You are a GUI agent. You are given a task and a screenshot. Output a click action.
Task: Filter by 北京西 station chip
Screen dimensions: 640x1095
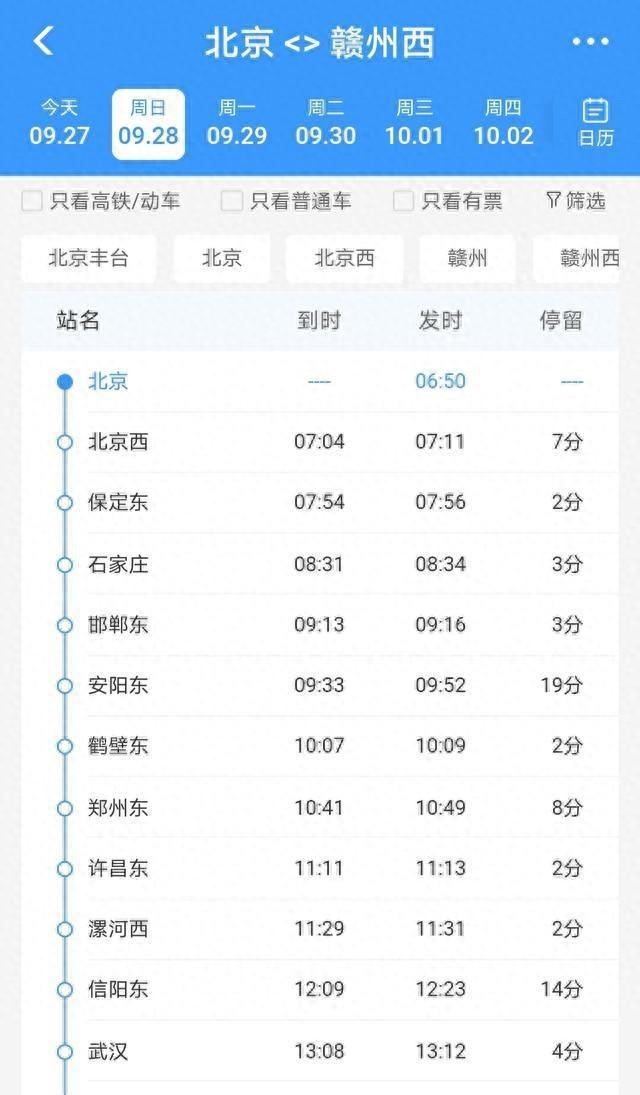345,259
